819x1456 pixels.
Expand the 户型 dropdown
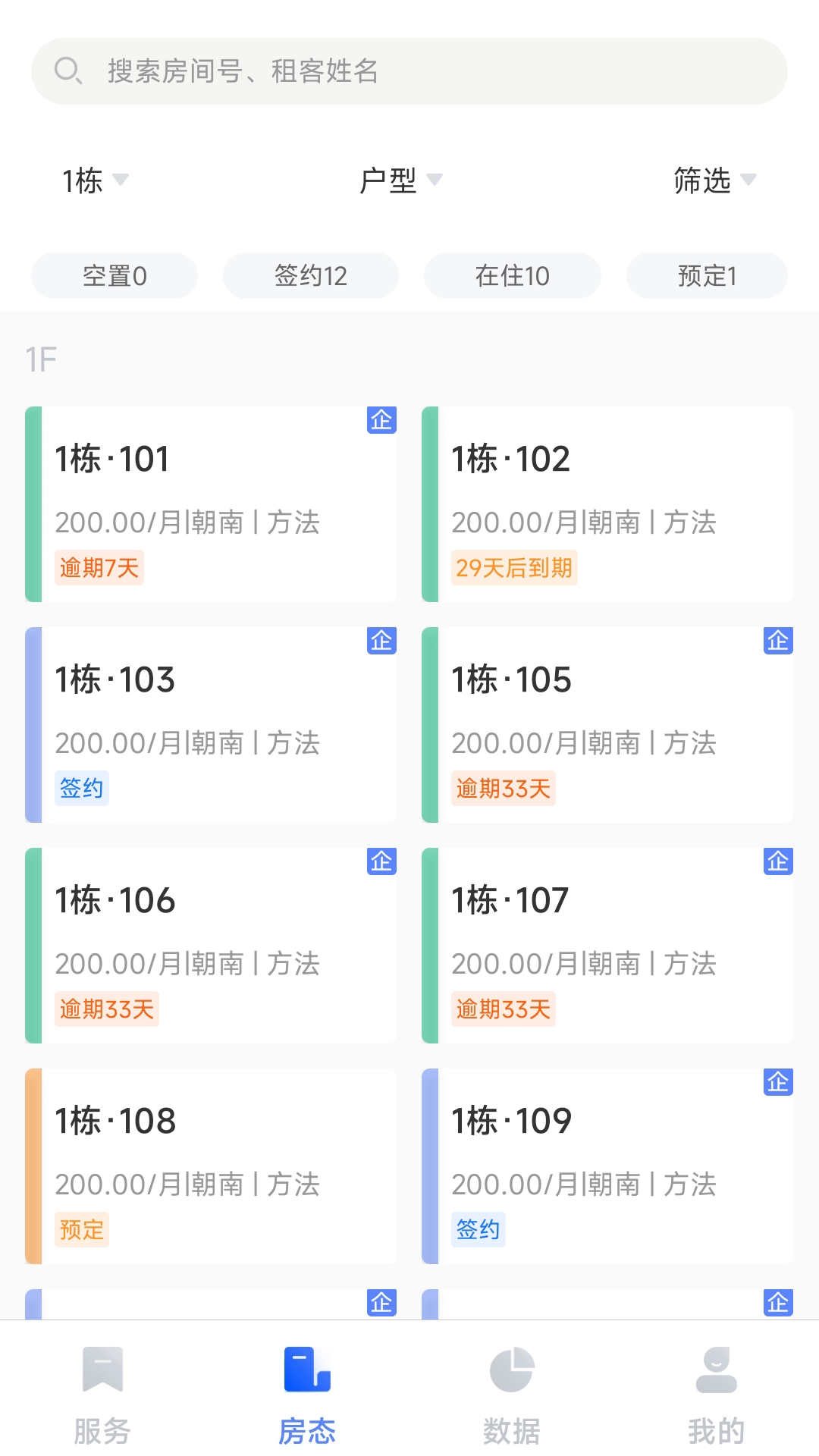tap(400, 180)
